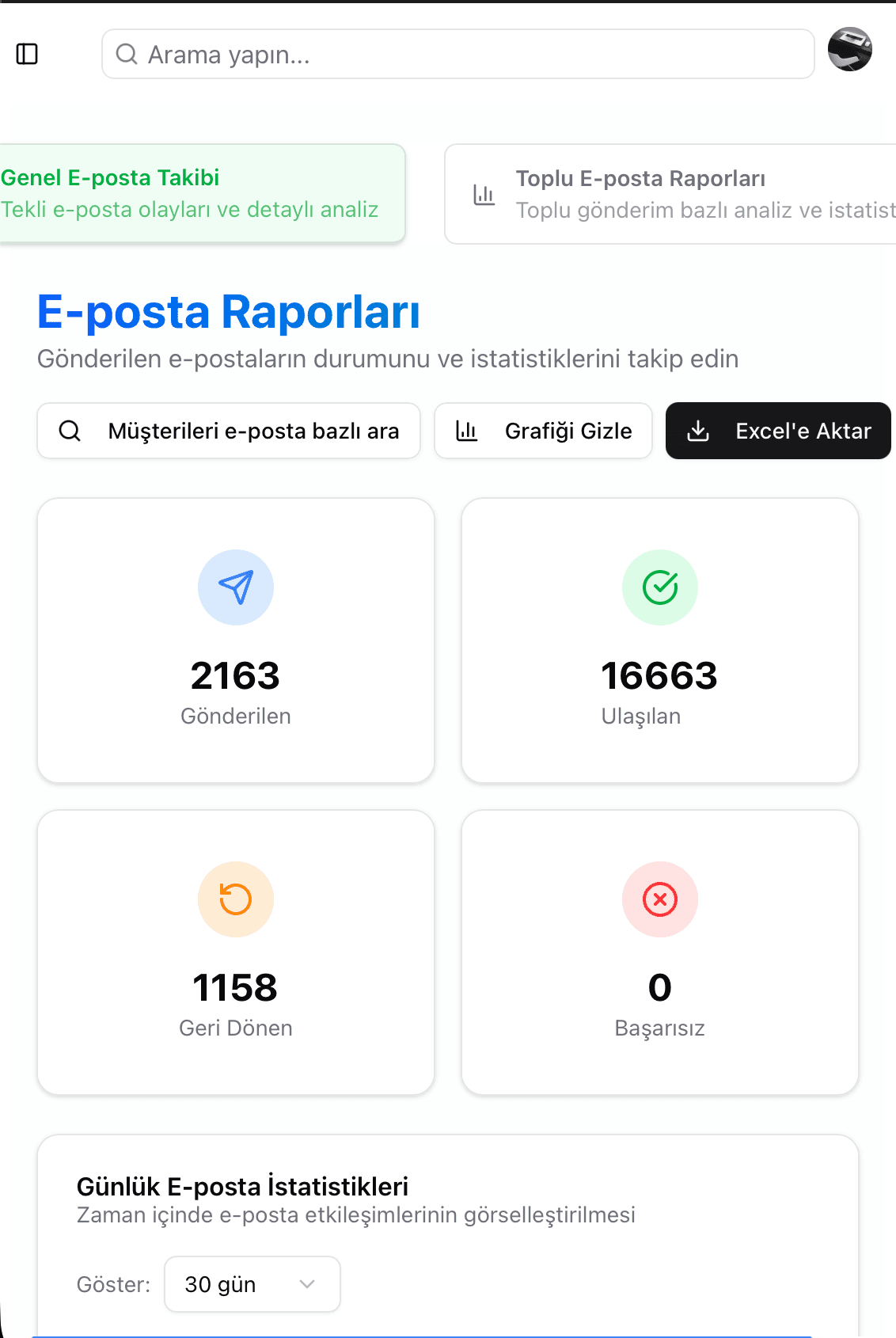Expand the Göster period selector chevron
The width and height of the screenshot is (896, 1338).
[308, 1284]
